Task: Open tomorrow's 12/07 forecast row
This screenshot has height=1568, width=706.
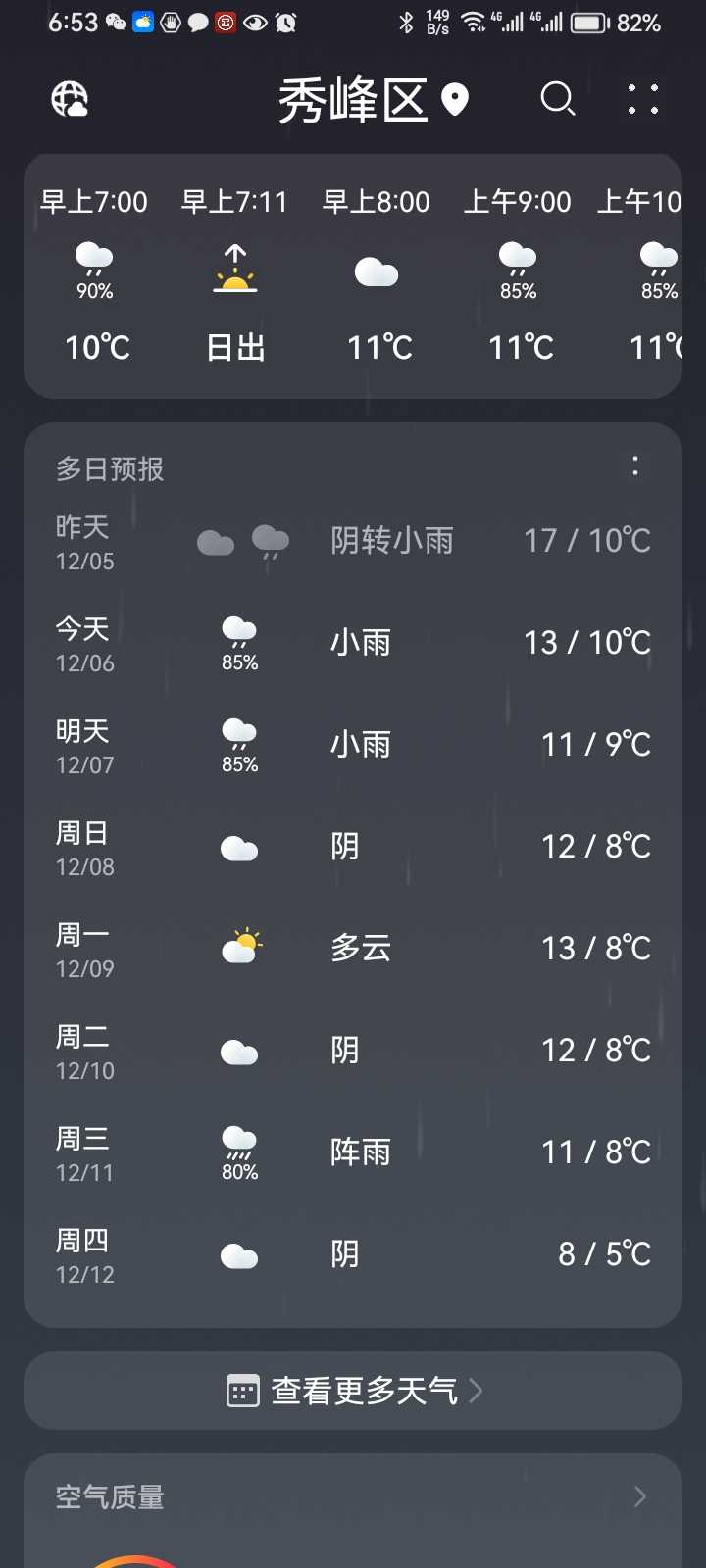Action: (x=353, y=745)
